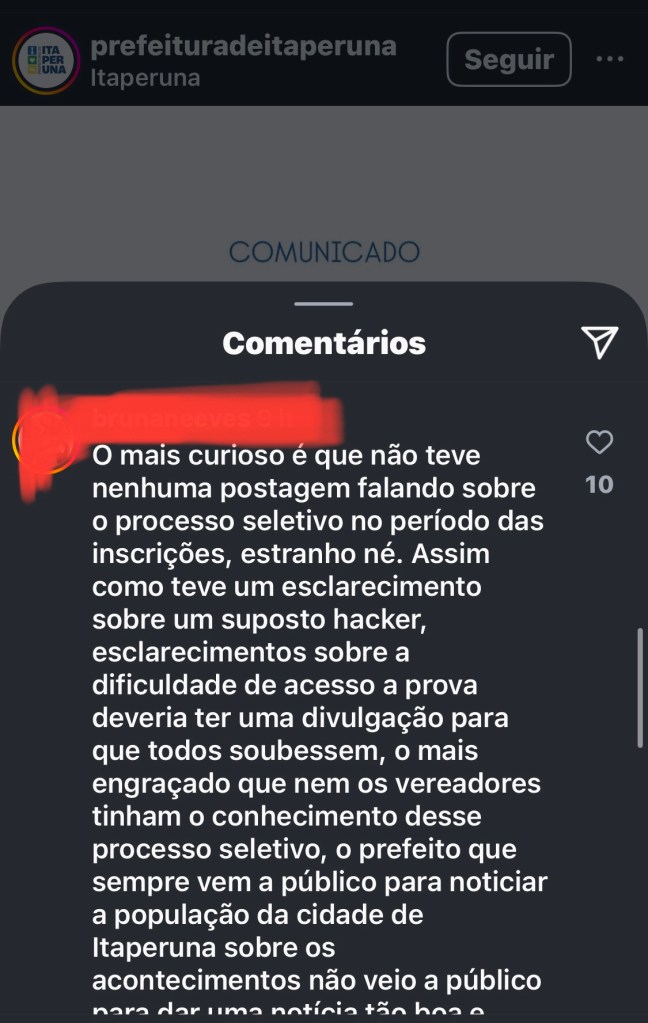Open the Itaperuna location tag
Image resolution: width=648 pixels, height=1023 pixels.
click(145, 77)
